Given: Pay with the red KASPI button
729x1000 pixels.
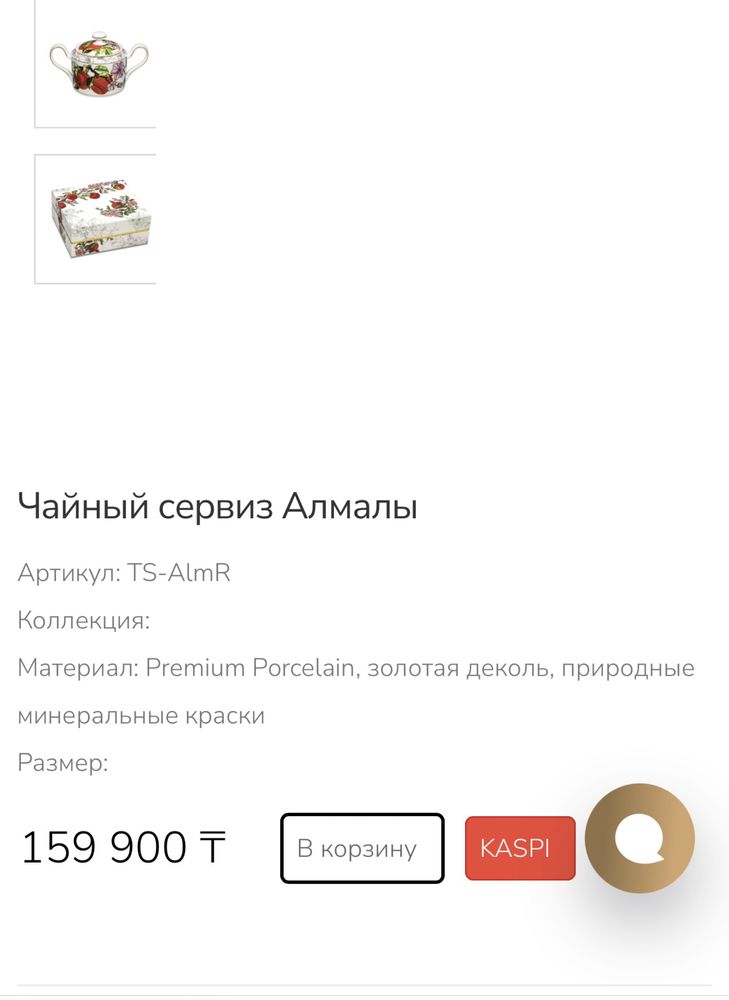Looking at the screenshot, I should (x=520, y=848).
